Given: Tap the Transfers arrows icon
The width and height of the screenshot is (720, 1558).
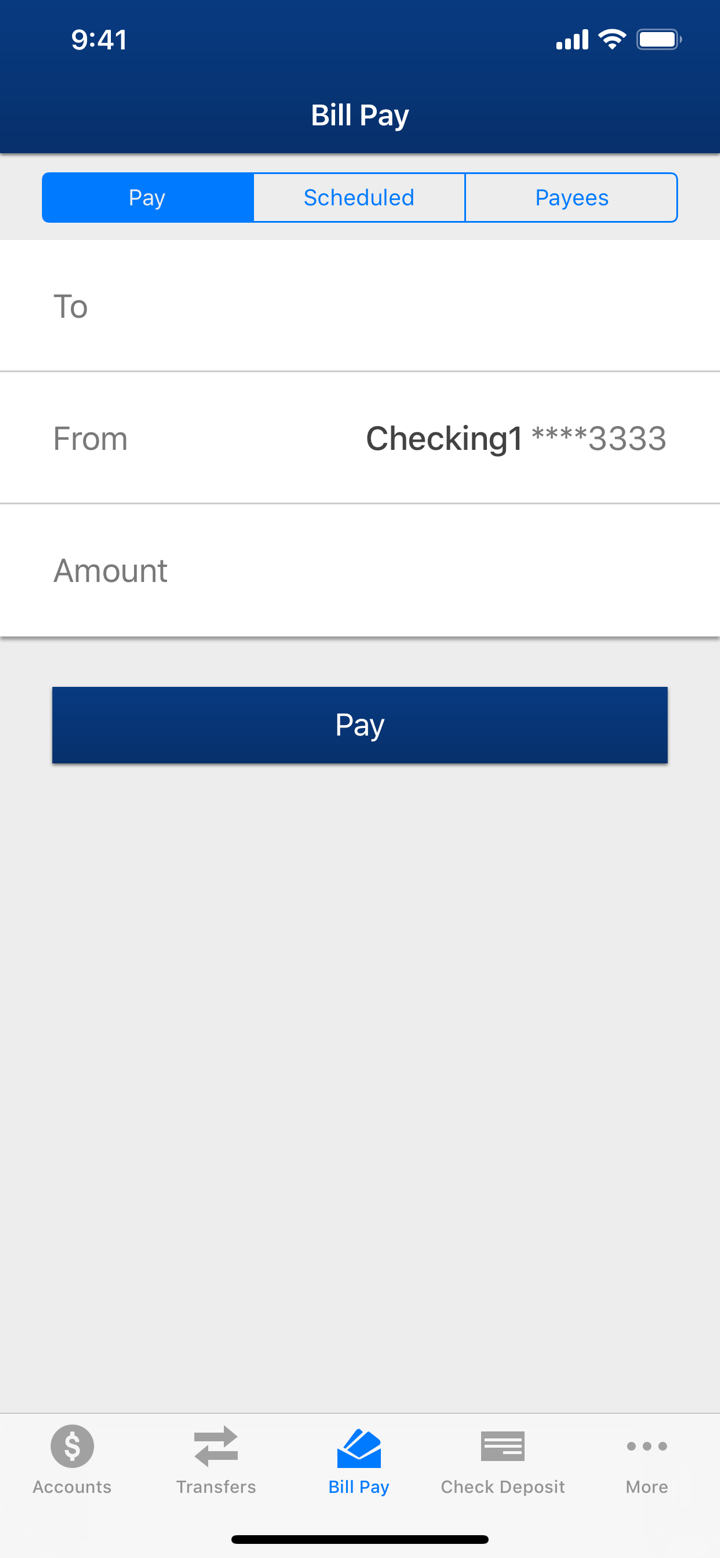Looking at the screenshot, I should [216, 1446].
